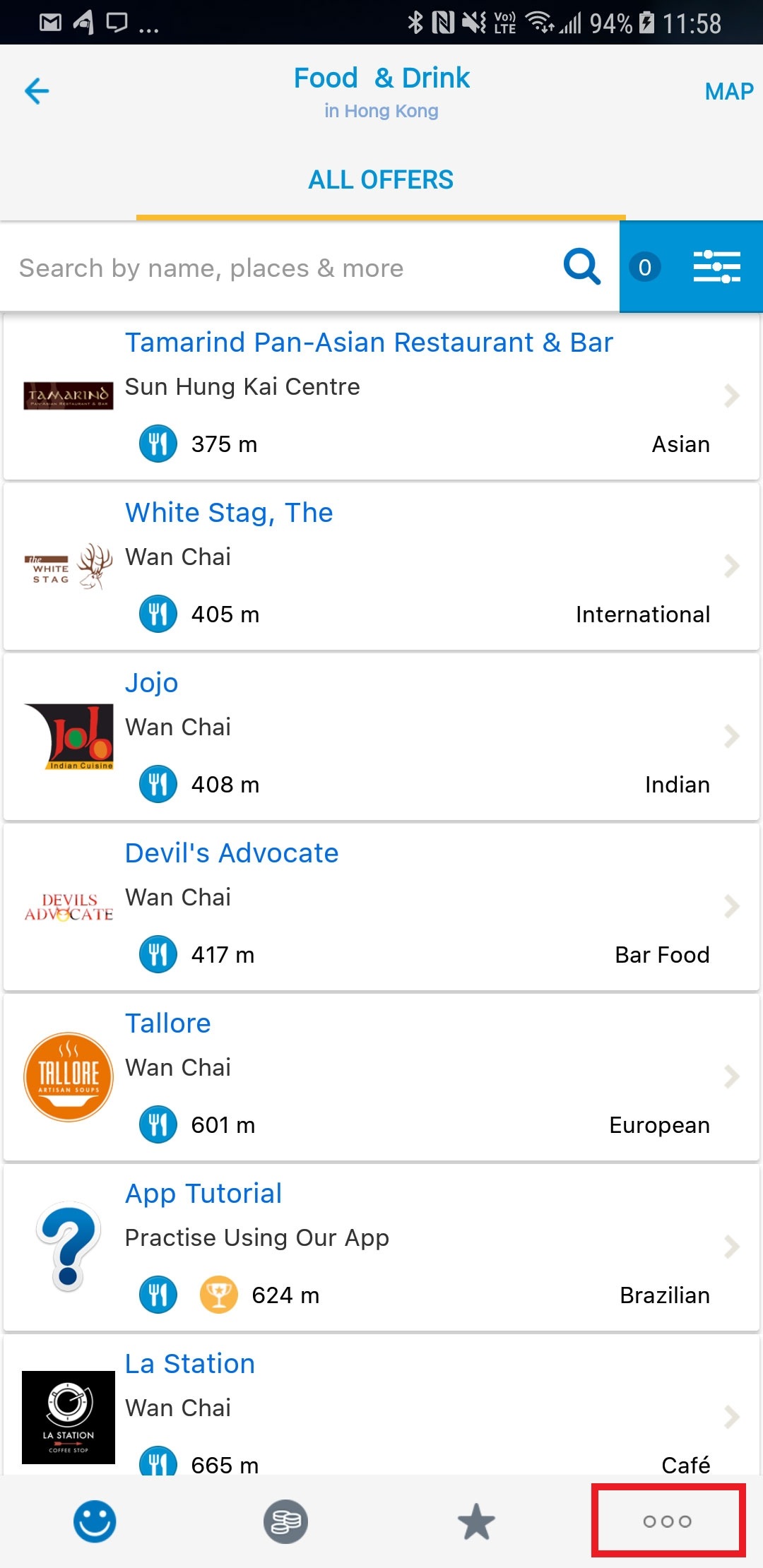The width and height of the screenshot is (763, 1568).
Task: Open the White Stag listing
Action: (x=381, y=566)
